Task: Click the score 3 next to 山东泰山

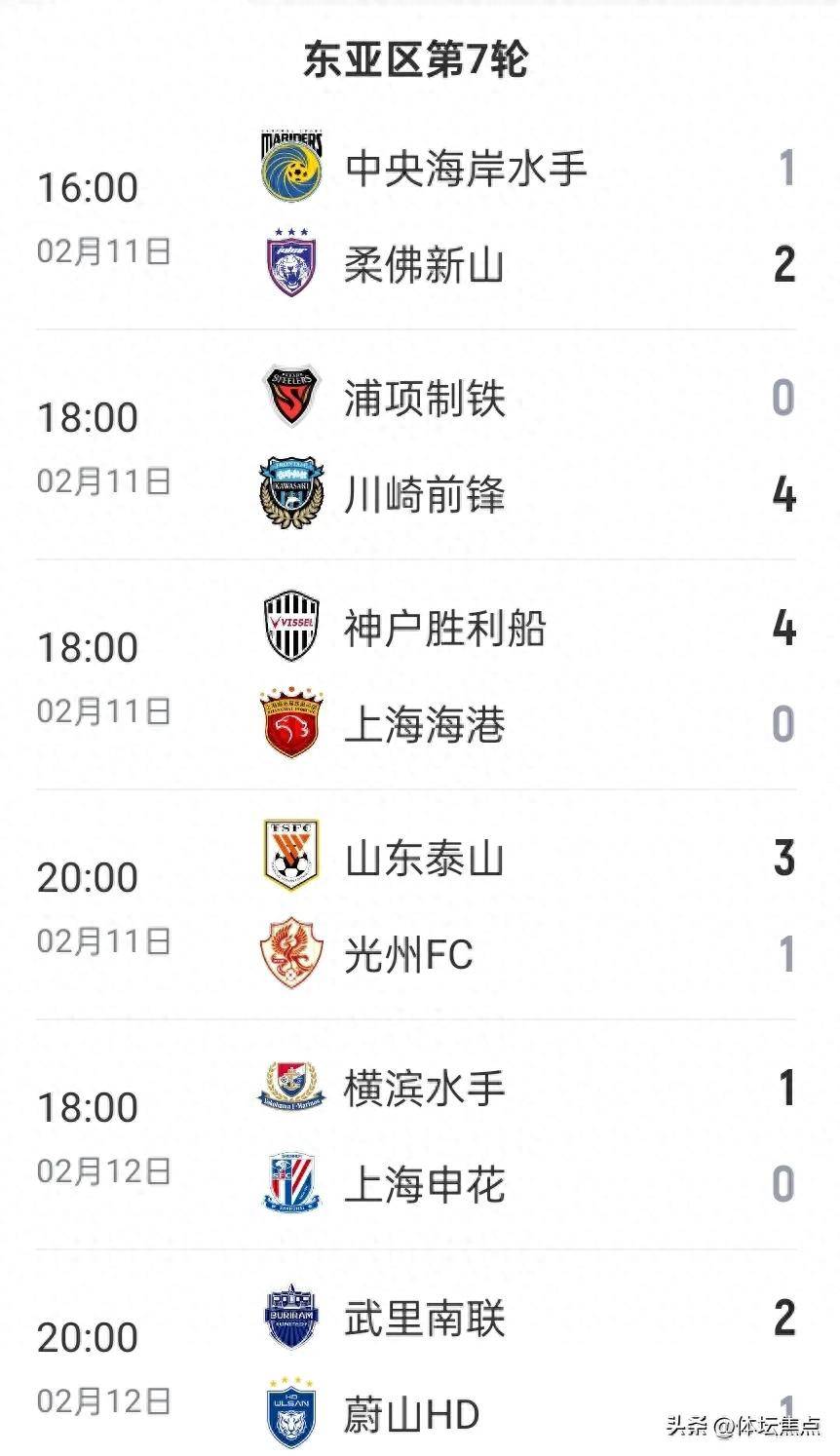Action: pos(784,858)
